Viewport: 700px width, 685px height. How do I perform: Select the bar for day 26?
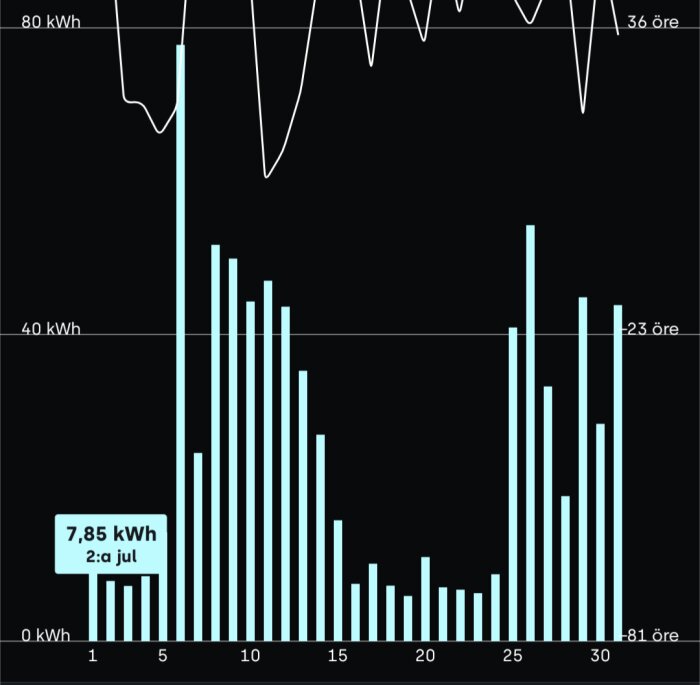tap(530, 430)
